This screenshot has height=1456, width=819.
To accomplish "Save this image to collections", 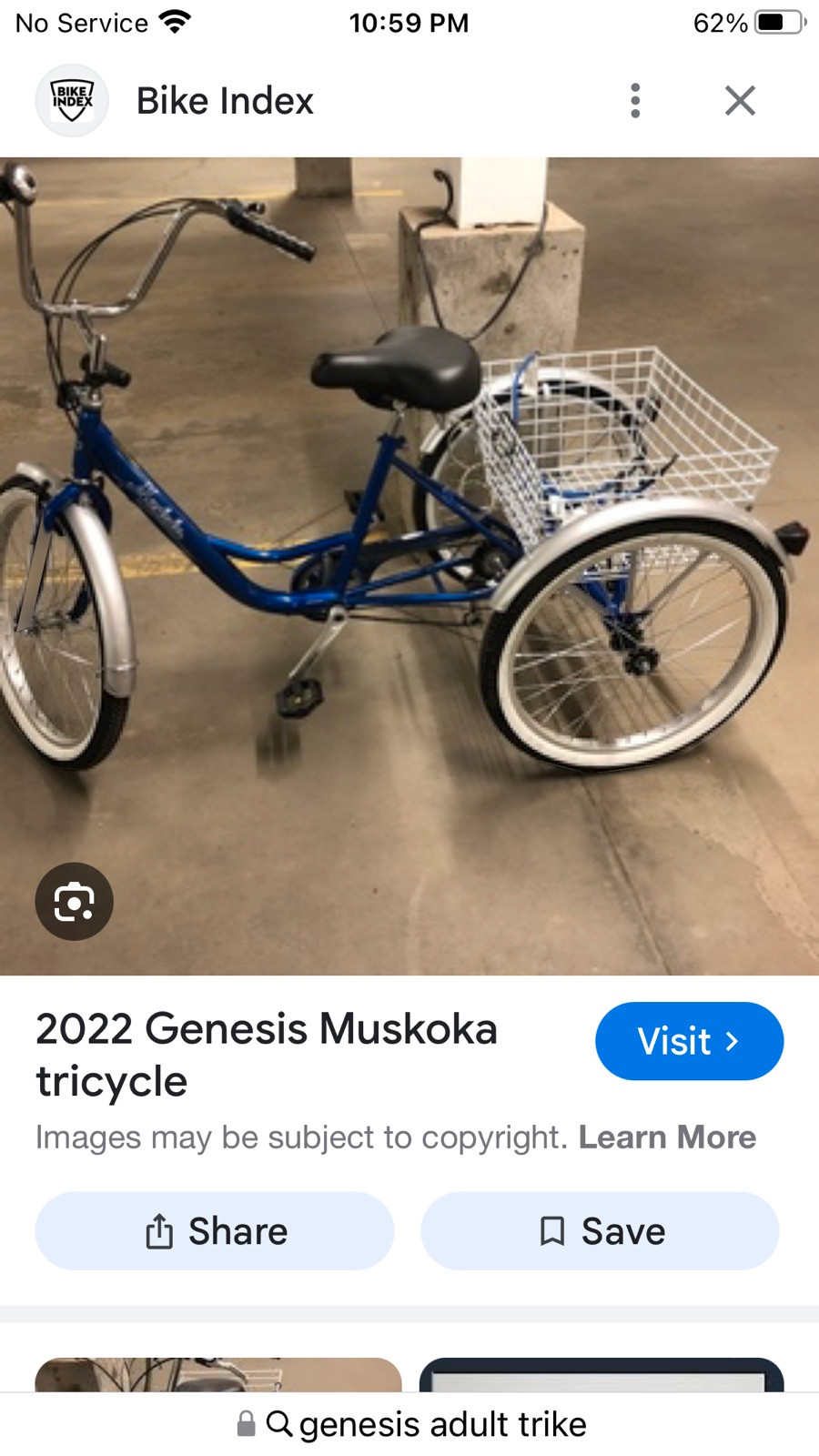I will [600, 1231].
